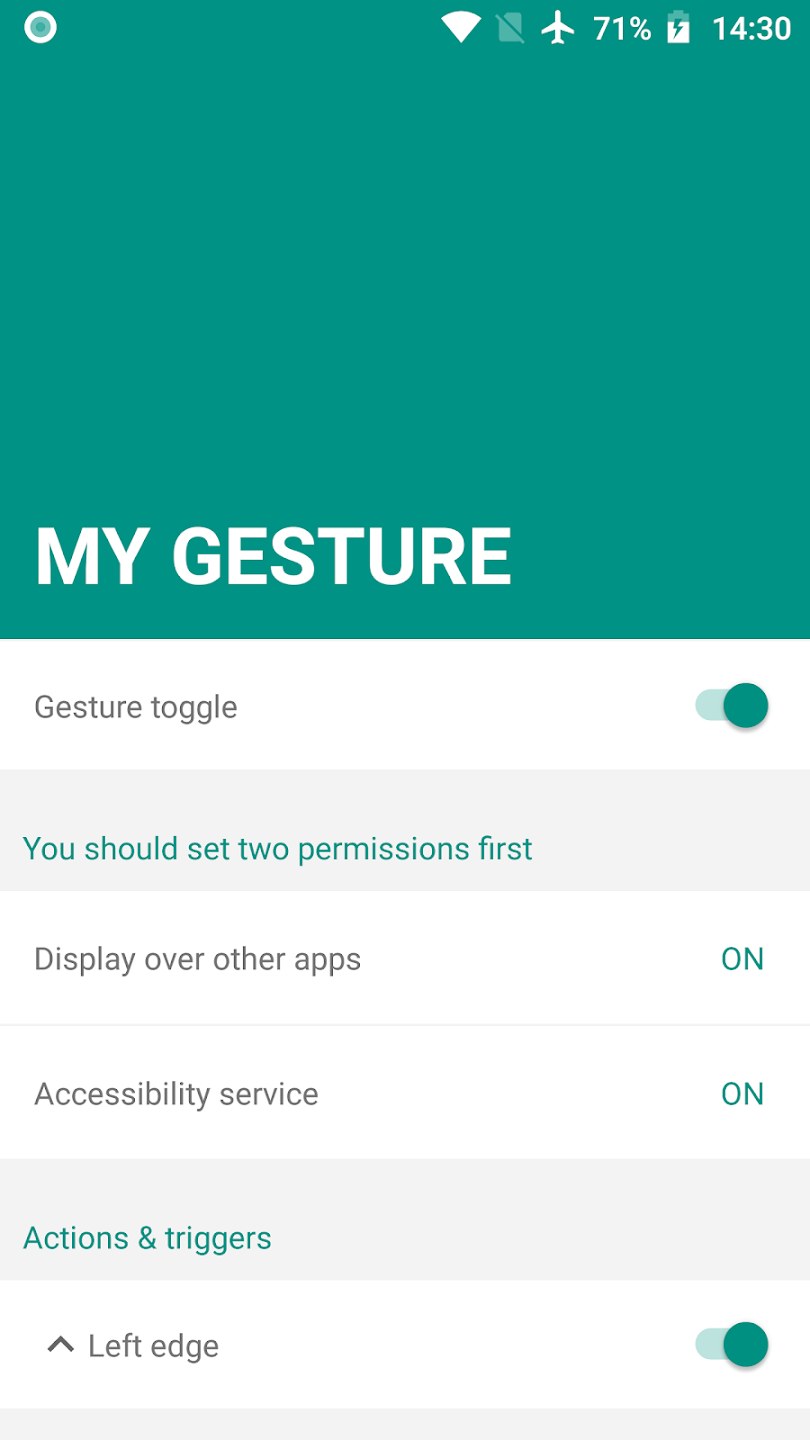Screen dimensions: 810x1440
Task: Disable the Gesture toggle switch
Action: click(x=729, y=705)
